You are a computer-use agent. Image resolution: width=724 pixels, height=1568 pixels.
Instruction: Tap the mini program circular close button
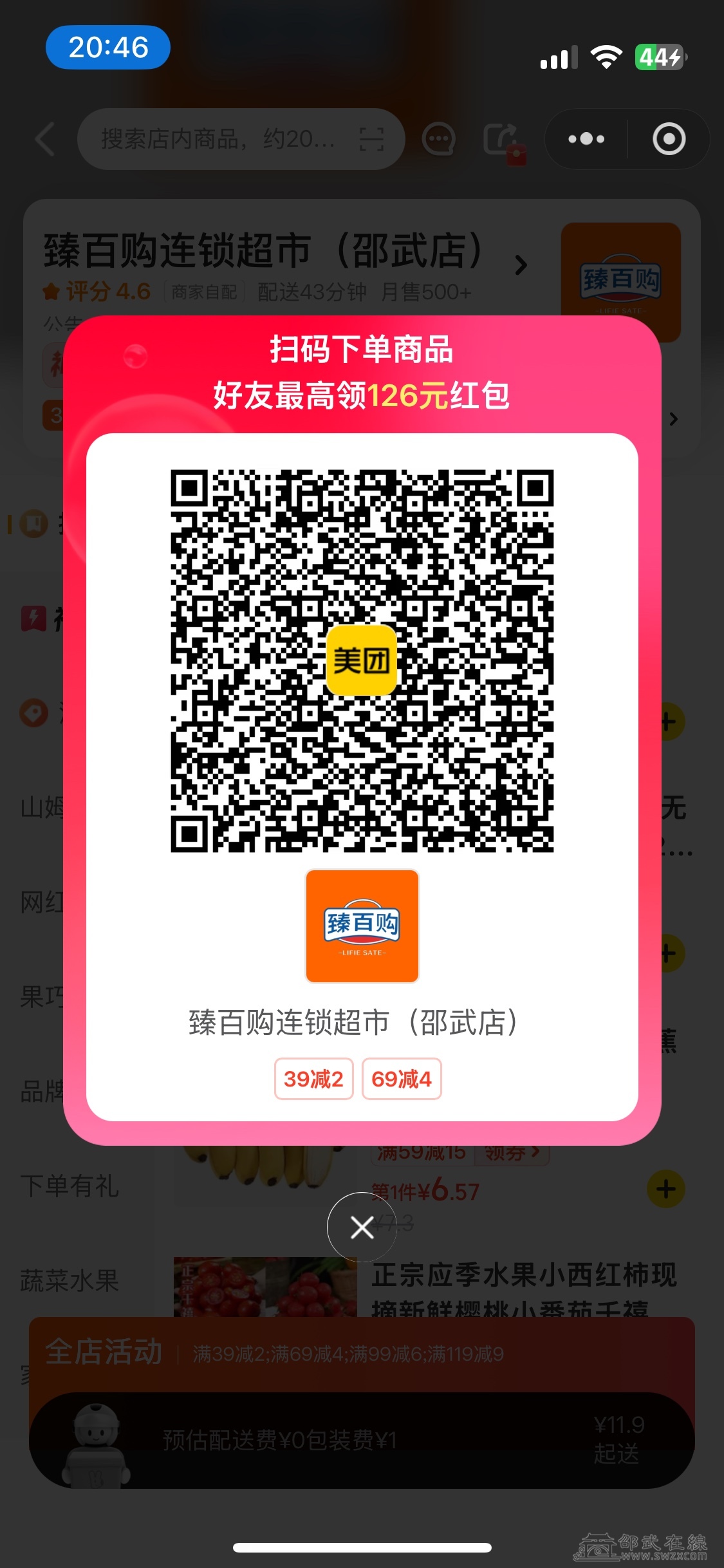point(669,139)
